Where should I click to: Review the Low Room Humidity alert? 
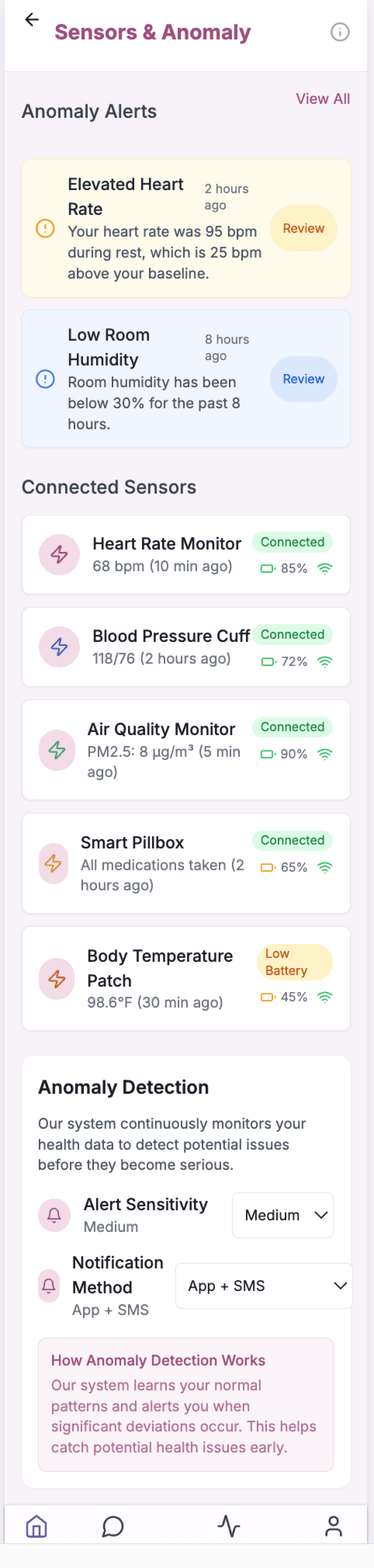tap(303, 379)
